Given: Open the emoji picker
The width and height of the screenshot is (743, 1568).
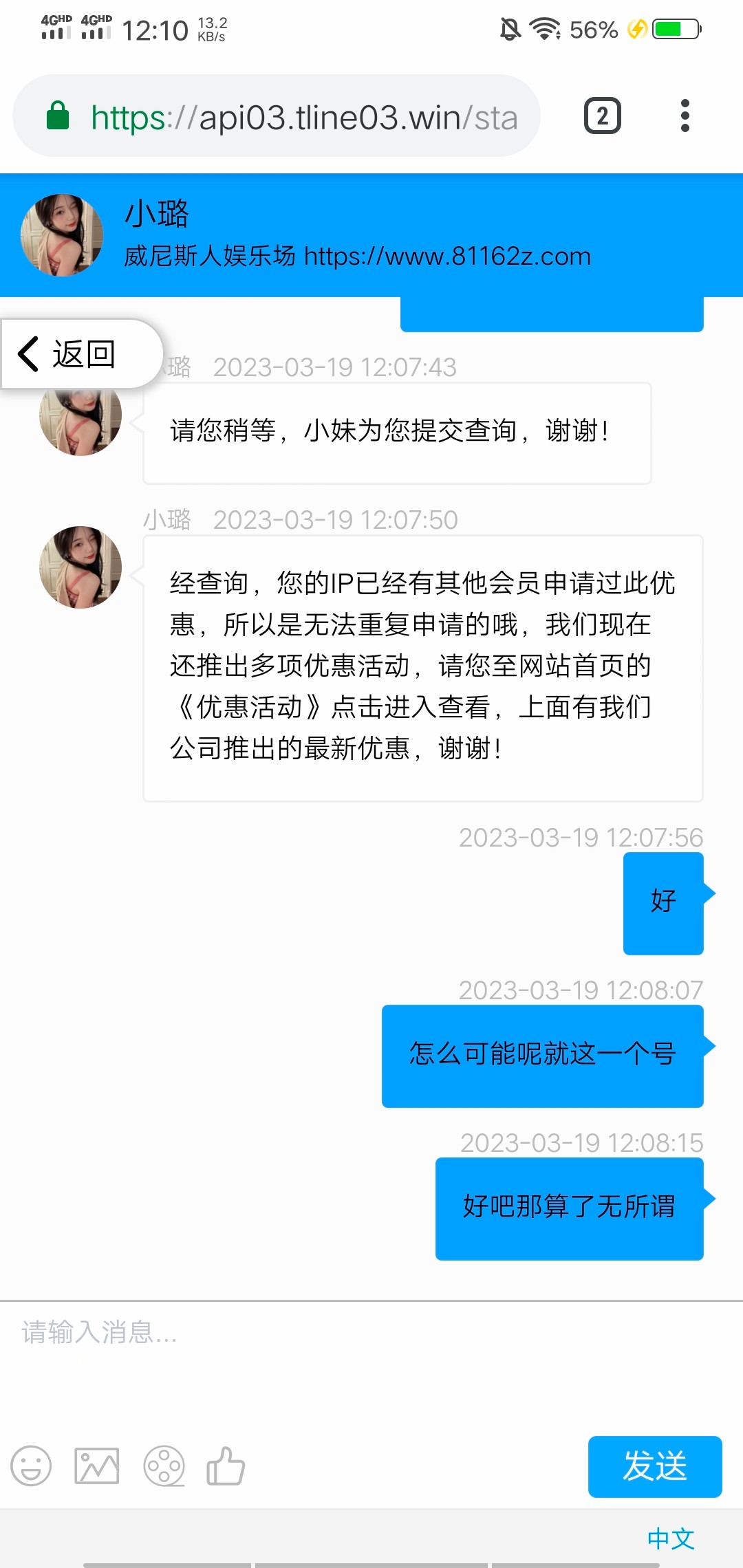Looking at the screenshot, I should [31, 1466].
